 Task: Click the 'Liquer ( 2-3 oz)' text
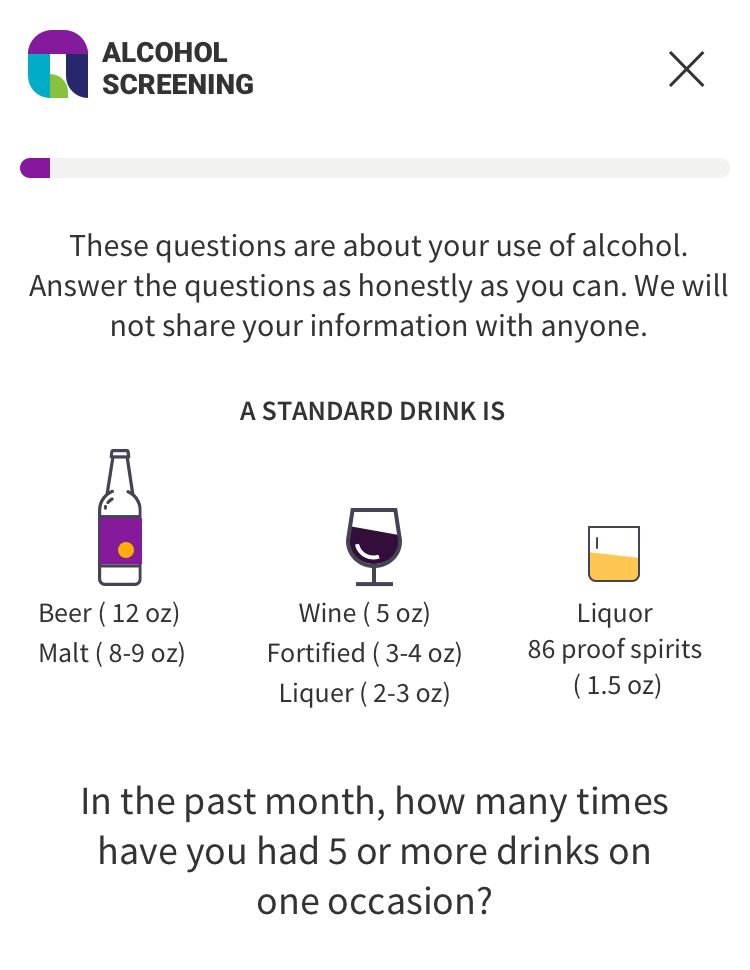(364, 693)
